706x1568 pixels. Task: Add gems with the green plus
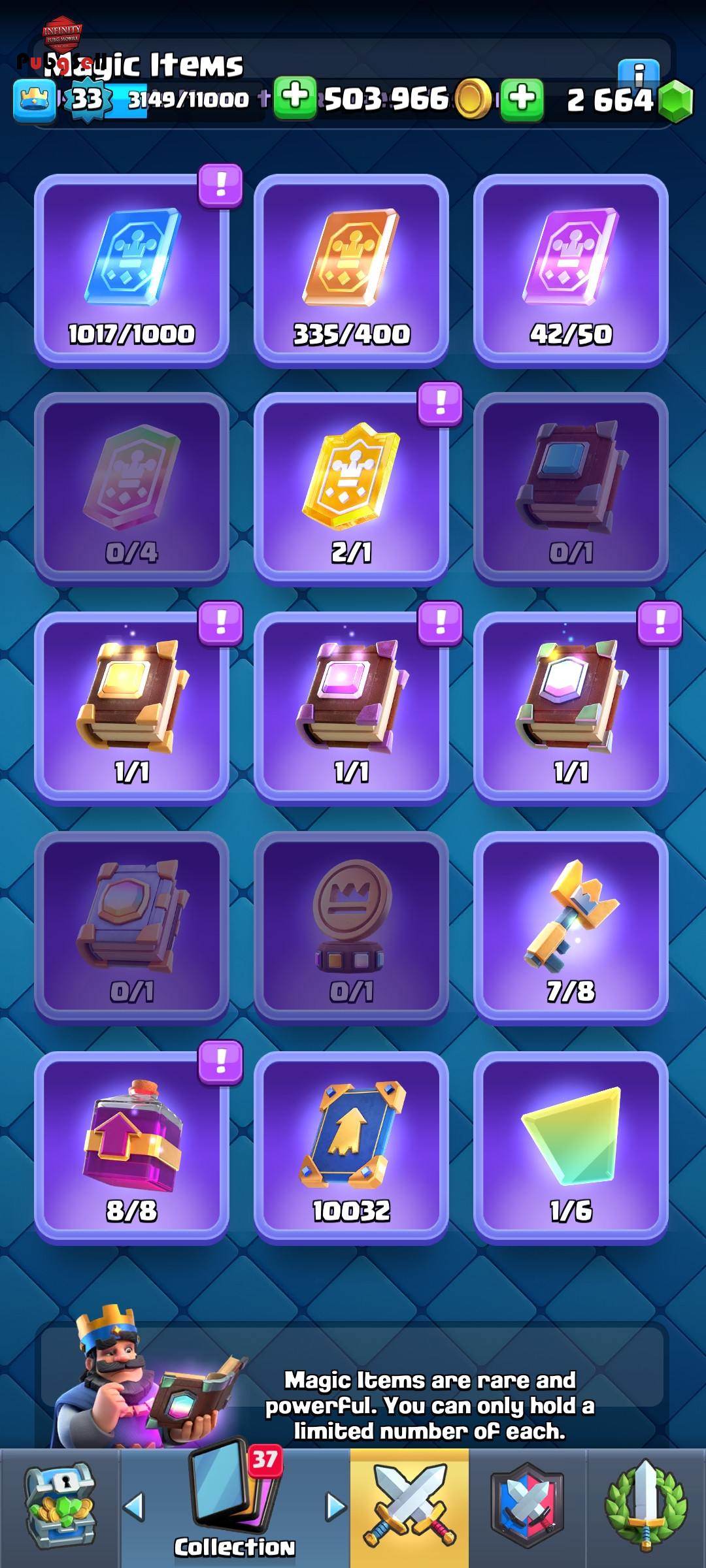pyautogui.click(x=522, y=100)
